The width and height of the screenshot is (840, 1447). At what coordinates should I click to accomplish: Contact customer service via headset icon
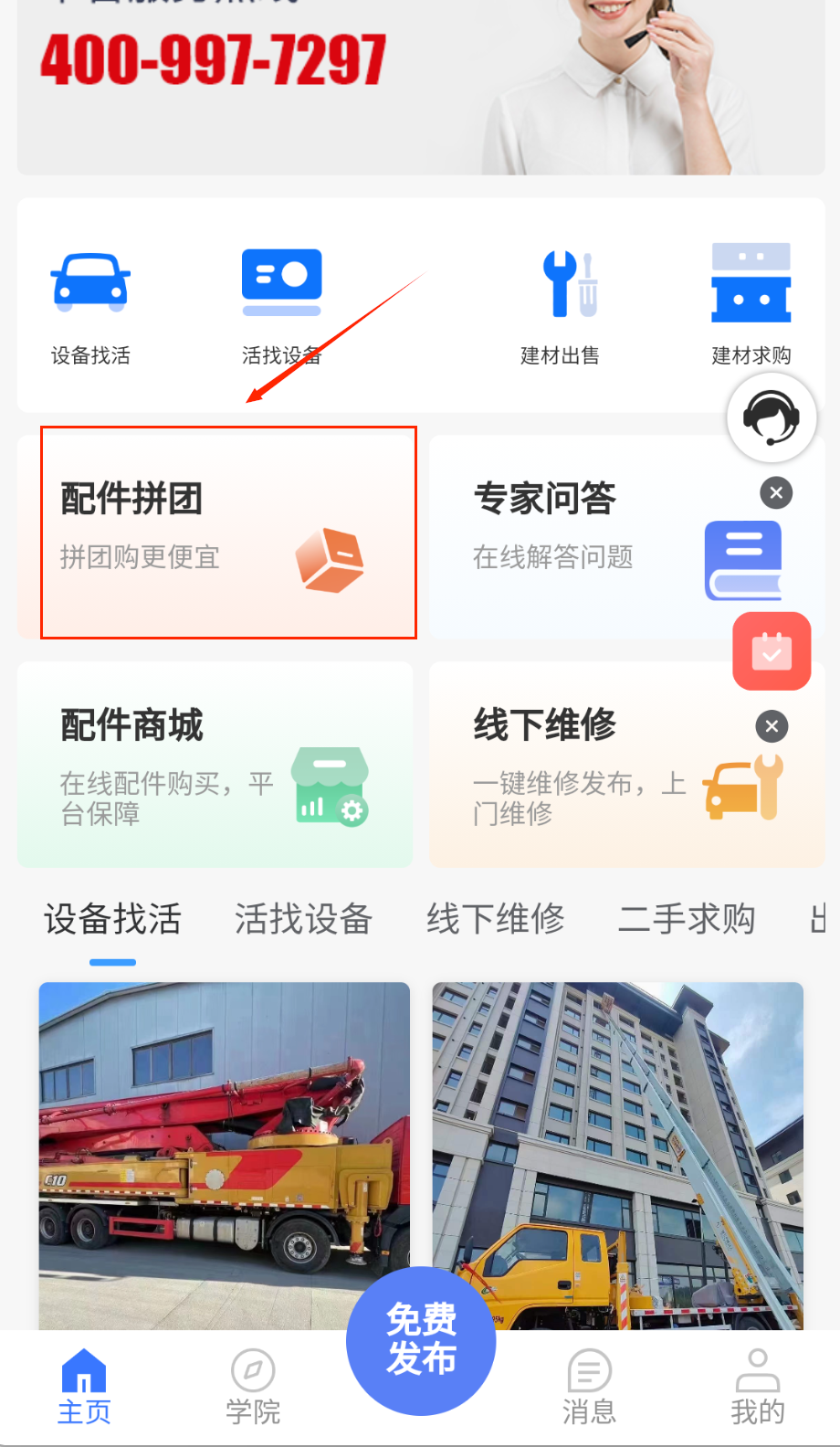pyautogui.click(x=772, y=418)
